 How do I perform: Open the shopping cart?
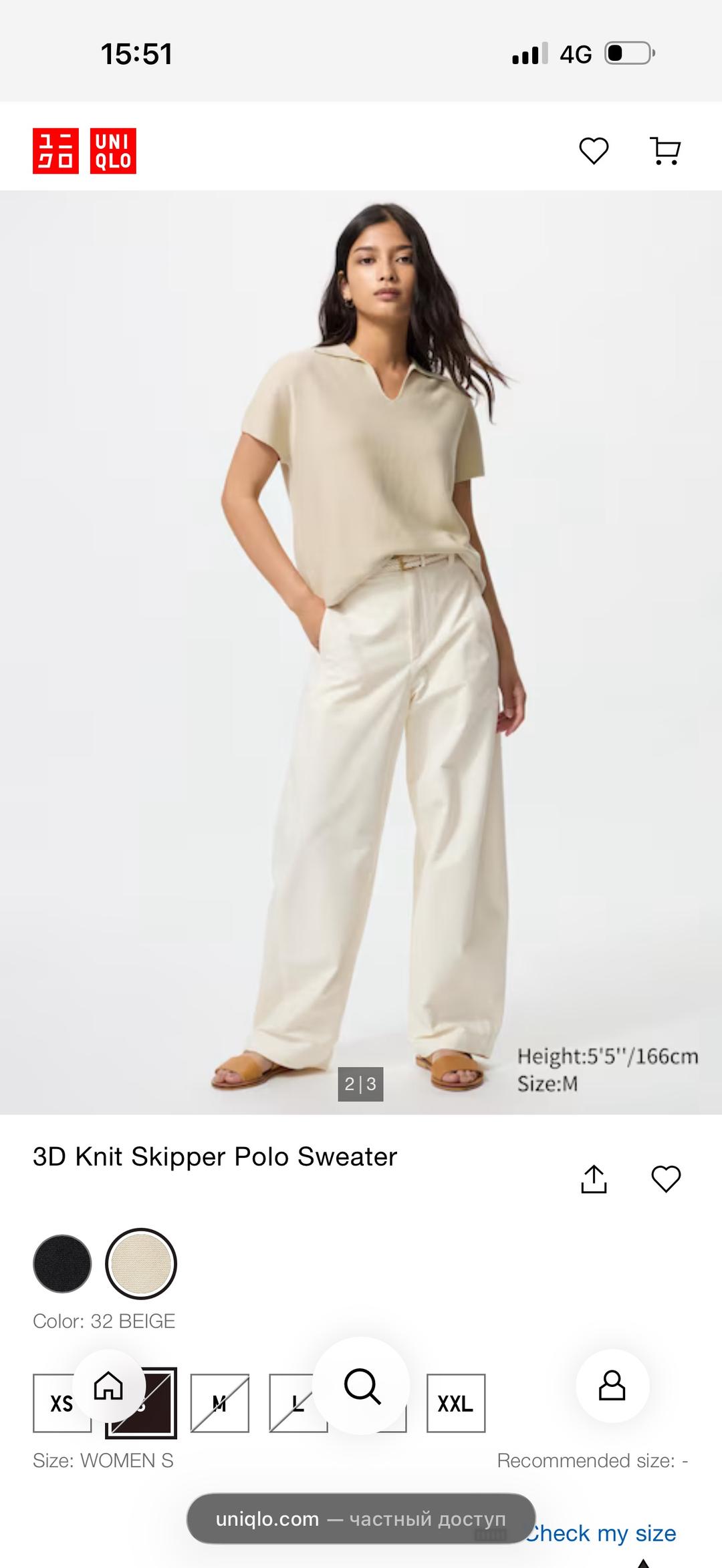[665, 150]
